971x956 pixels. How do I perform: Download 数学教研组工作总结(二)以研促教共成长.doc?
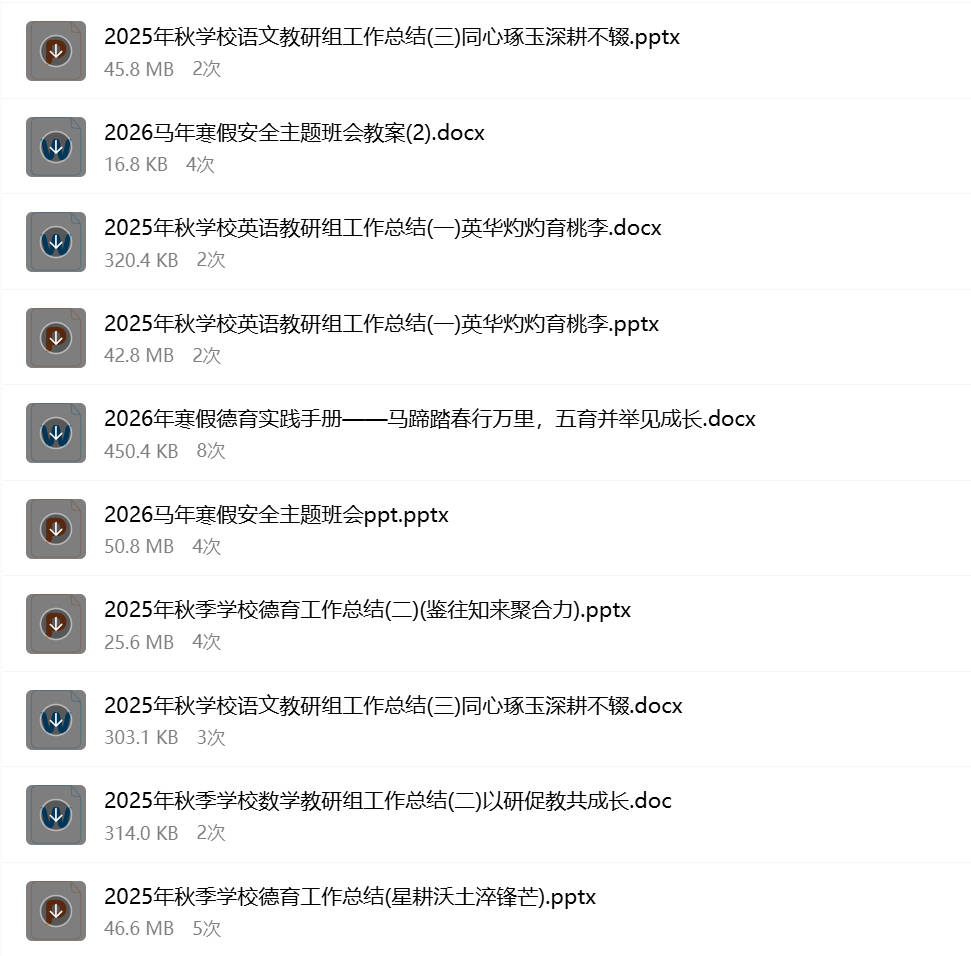coord(56,815)
